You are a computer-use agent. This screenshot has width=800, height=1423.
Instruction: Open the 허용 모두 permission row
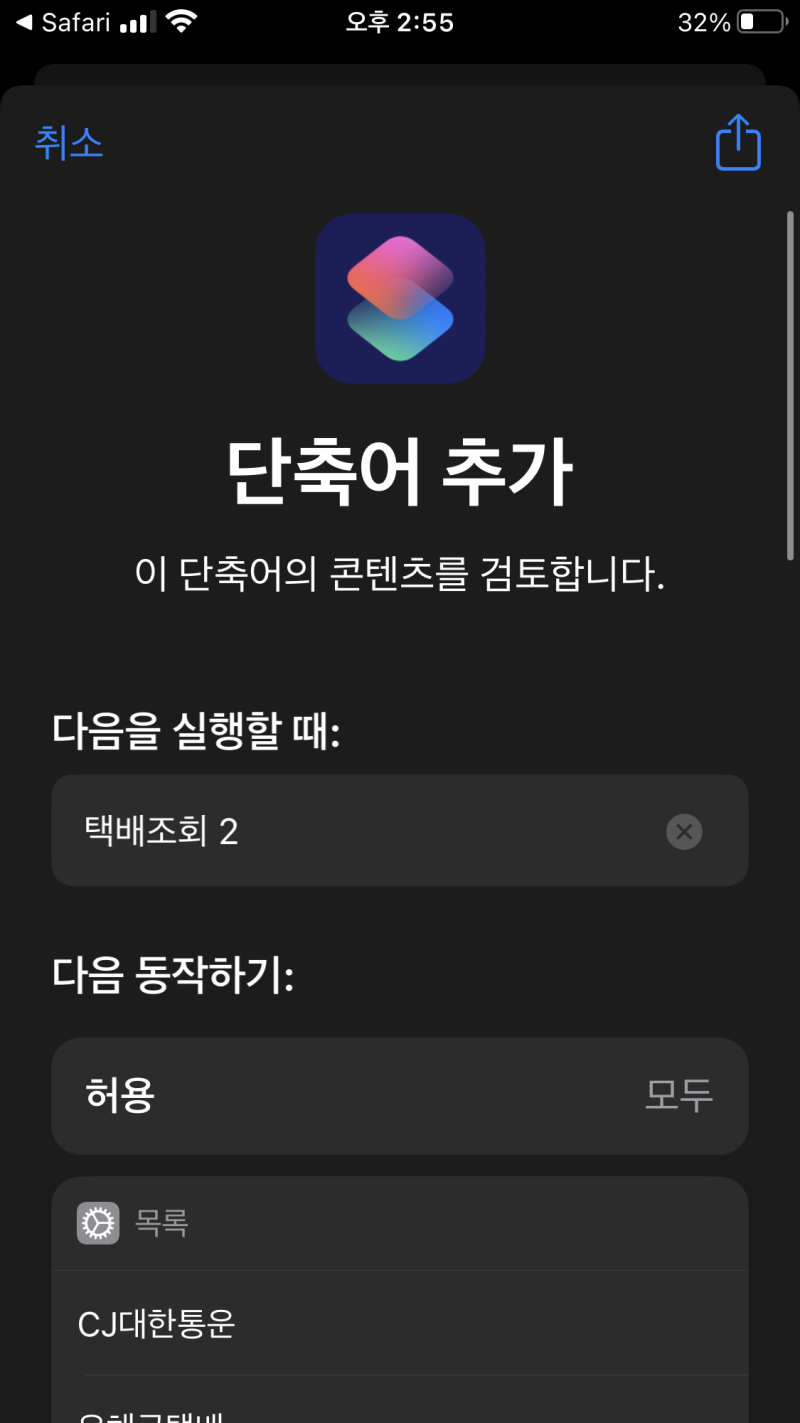tap(400, 1096)
